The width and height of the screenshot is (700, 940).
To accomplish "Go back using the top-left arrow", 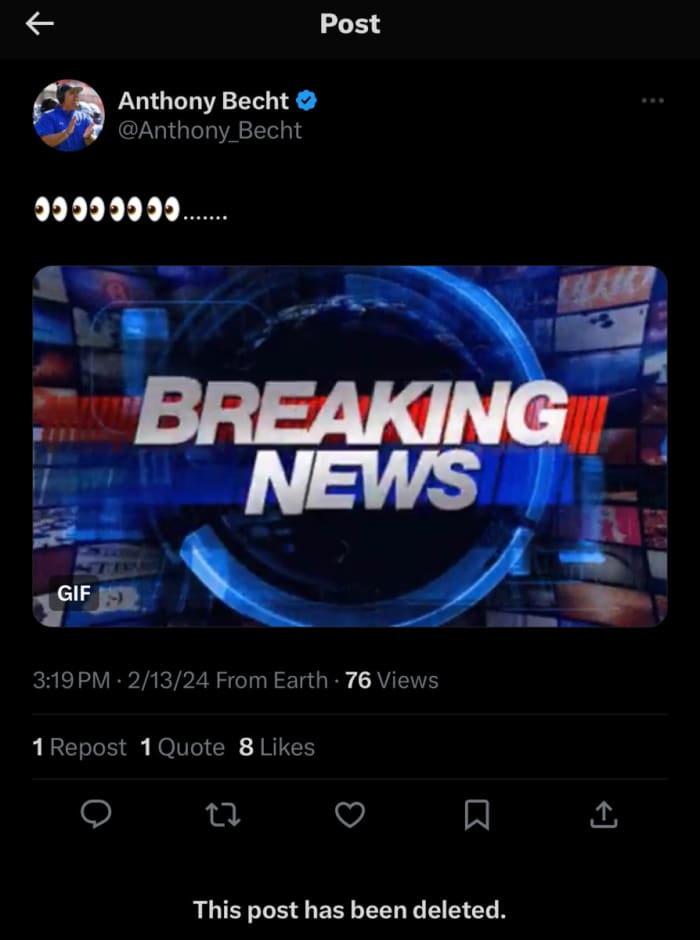I will point(39,24).
